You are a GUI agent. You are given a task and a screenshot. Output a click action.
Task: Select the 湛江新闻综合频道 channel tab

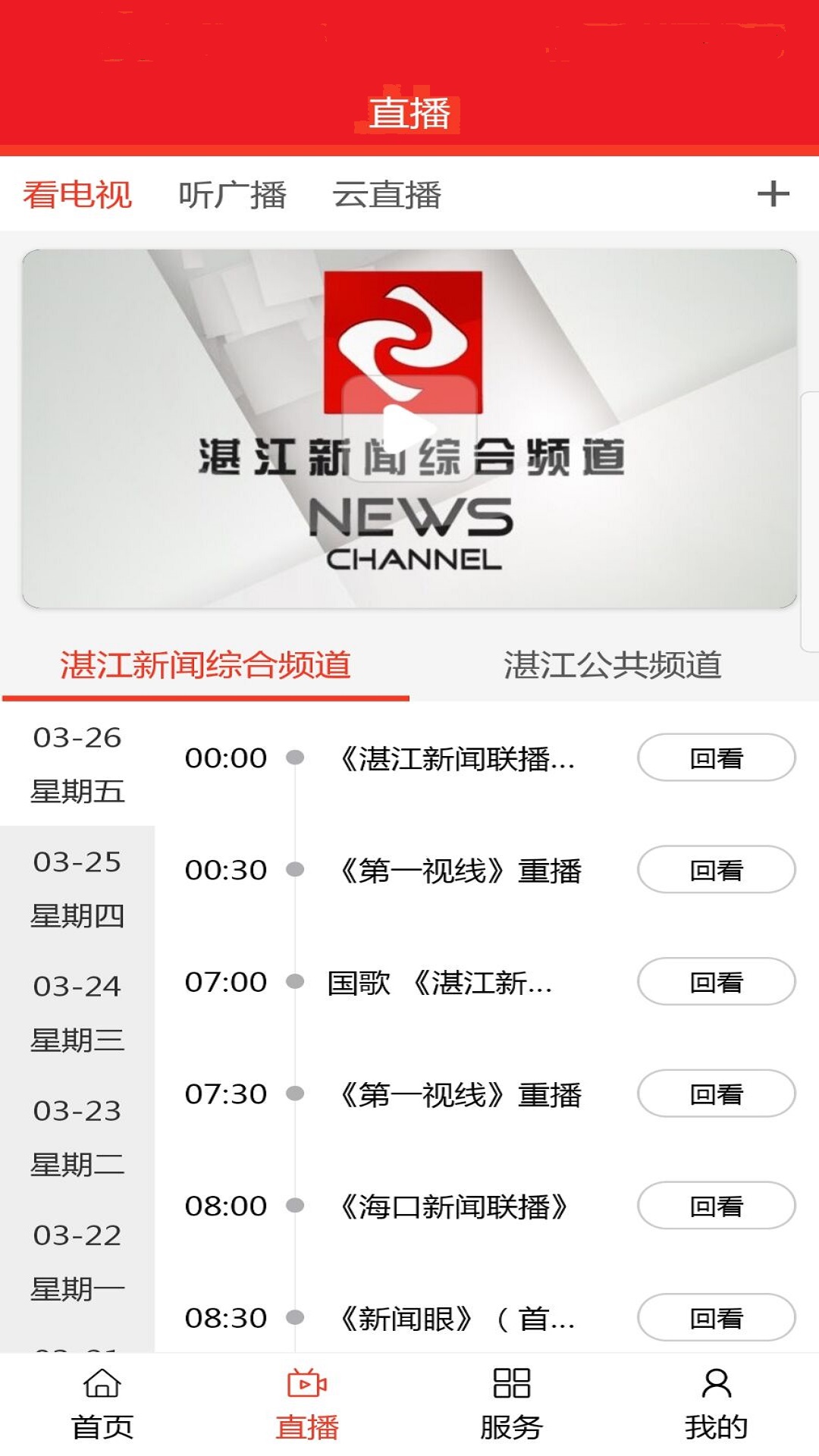click(x=206, y=665)
